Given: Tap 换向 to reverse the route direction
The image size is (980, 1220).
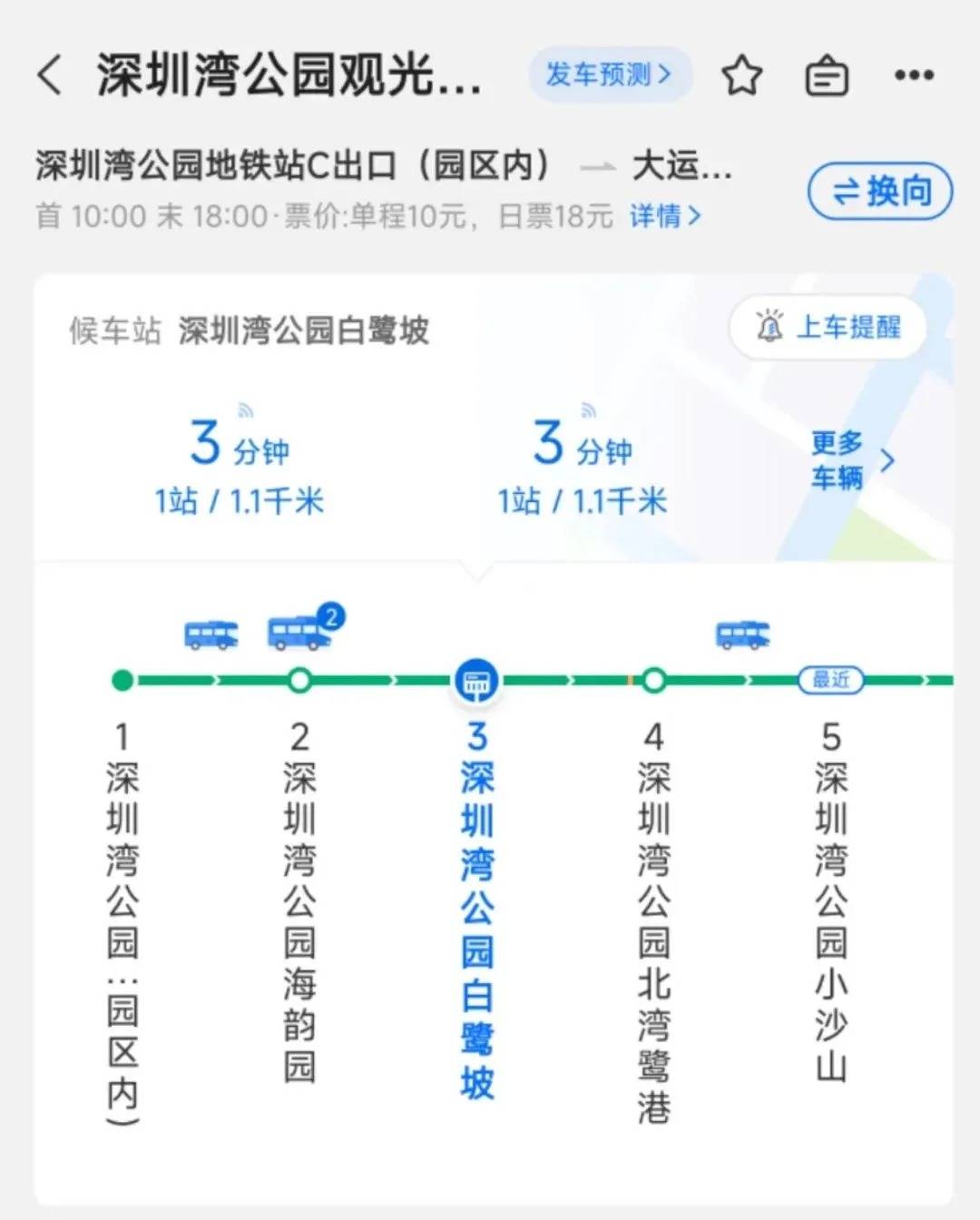Looking at the screenshot, I should coord(879,192).
